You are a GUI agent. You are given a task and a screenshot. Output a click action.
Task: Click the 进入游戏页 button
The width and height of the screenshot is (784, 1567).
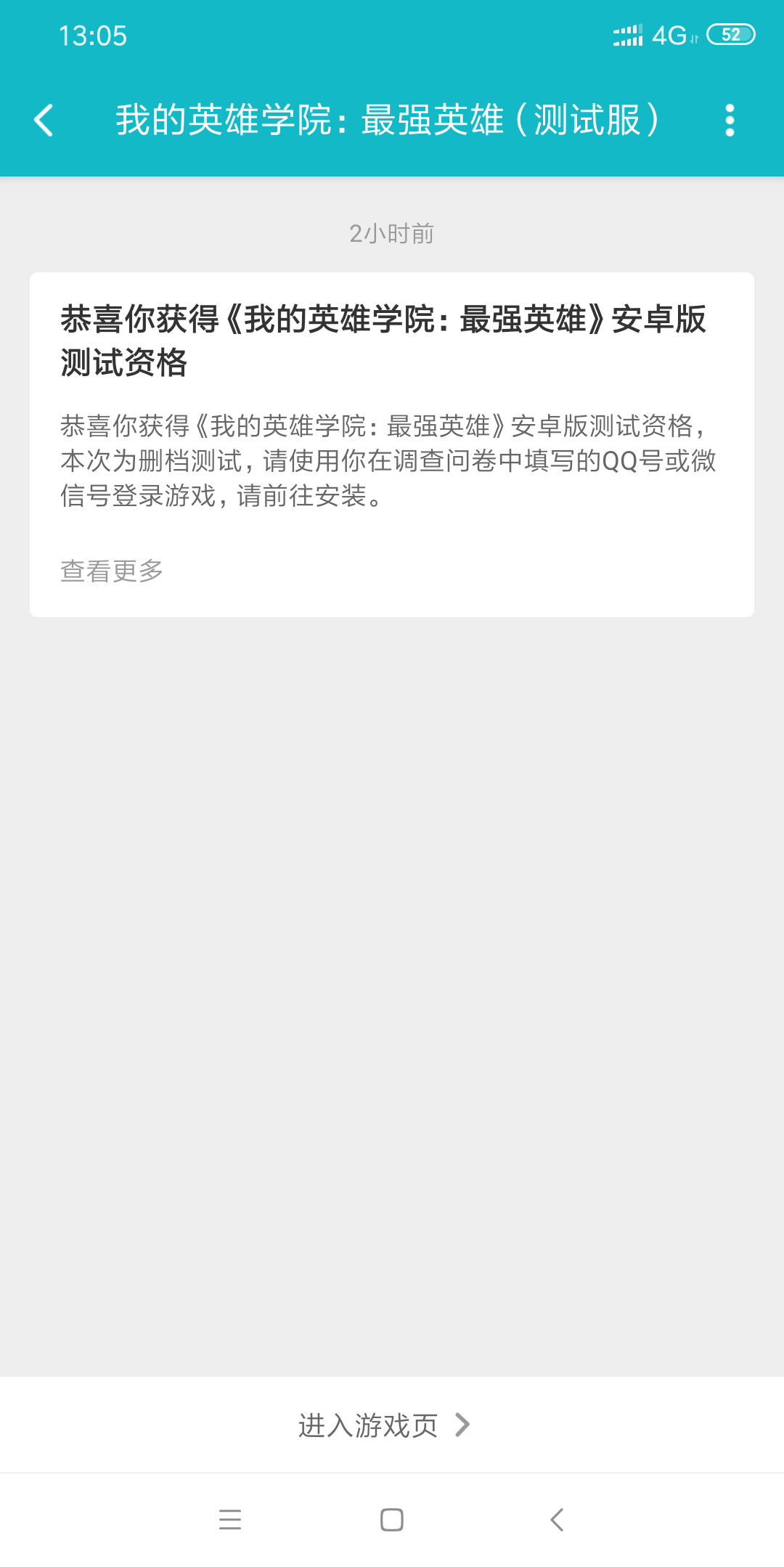(370, 1424)
